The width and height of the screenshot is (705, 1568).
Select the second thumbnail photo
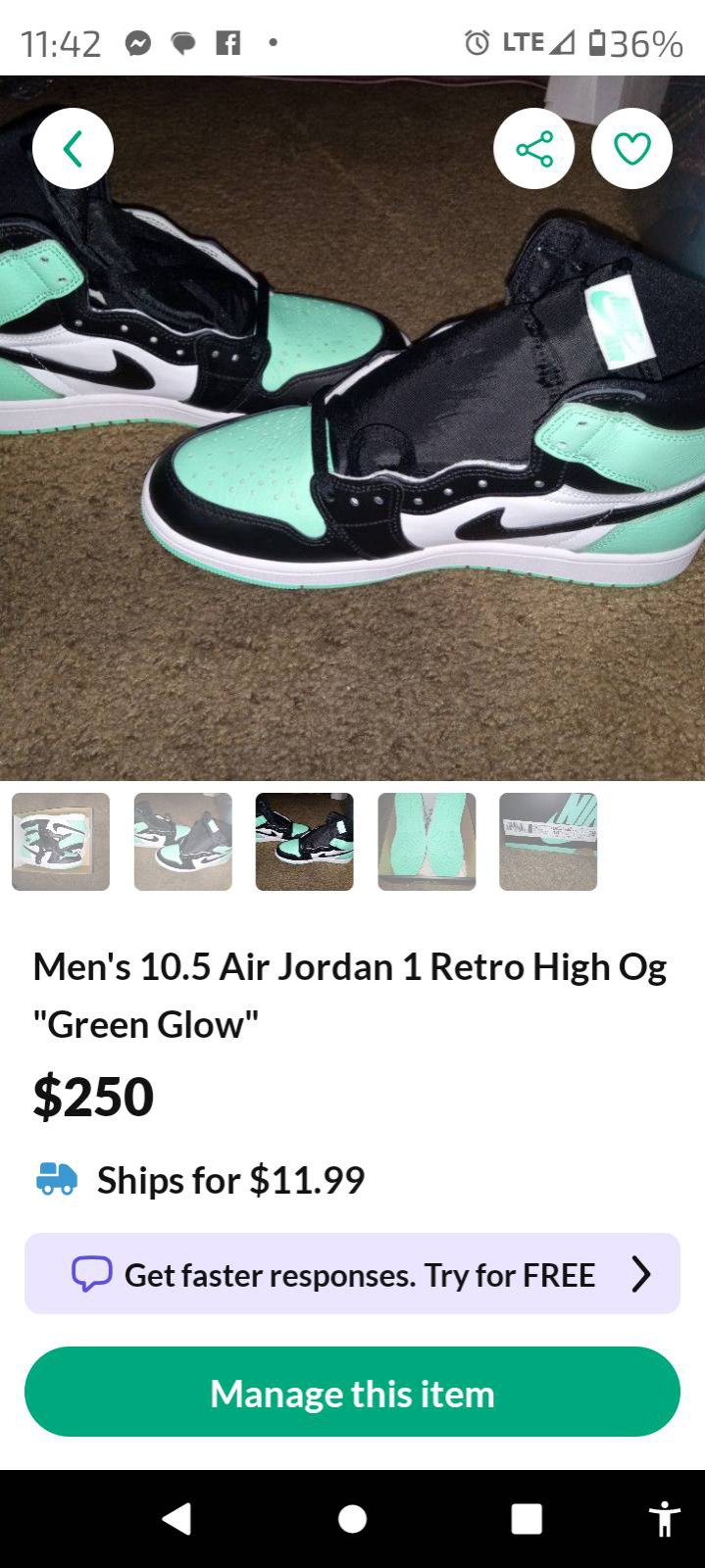pos(183,842)
